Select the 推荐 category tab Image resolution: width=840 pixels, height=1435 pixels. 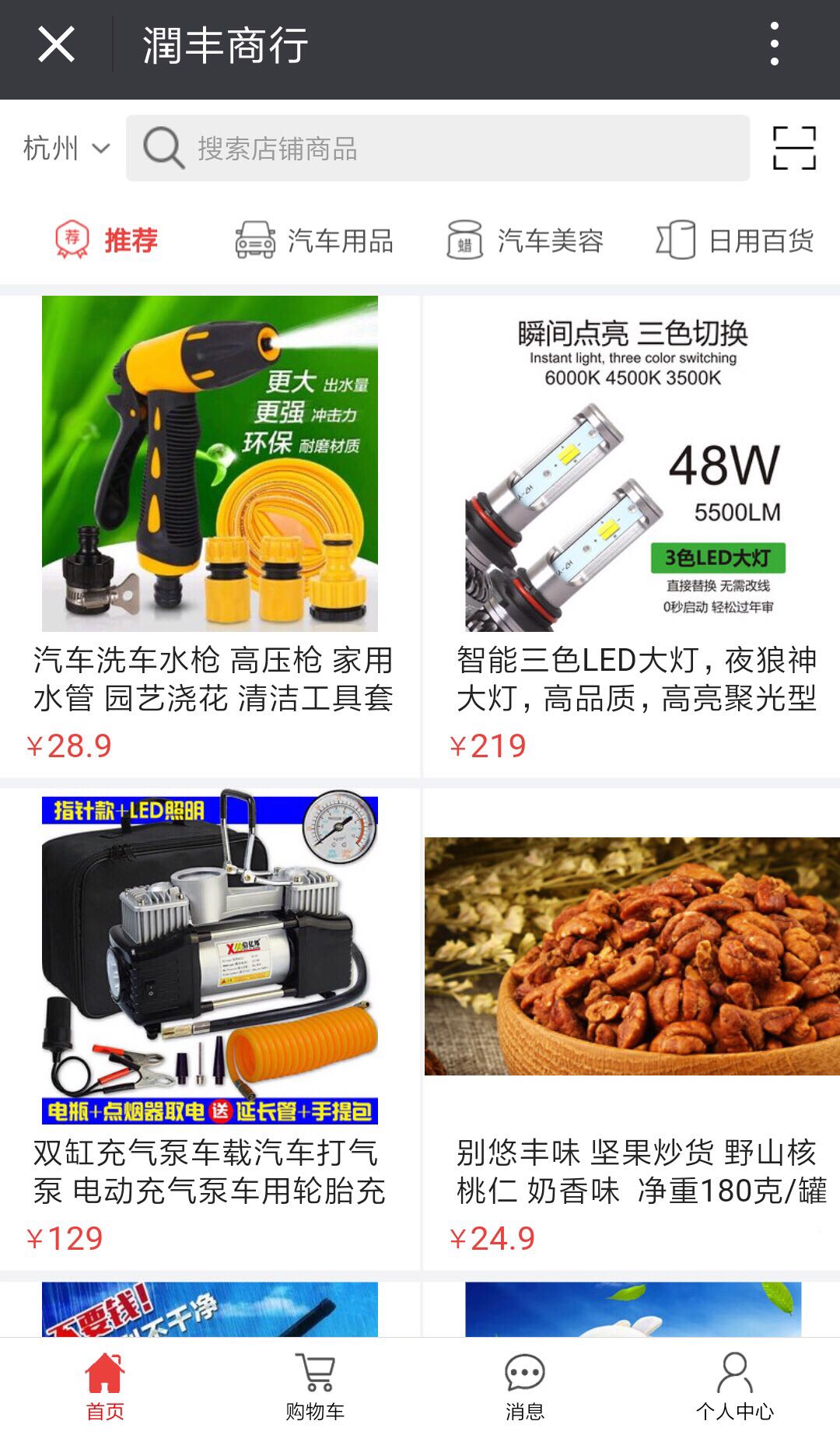tap(107, 240)
